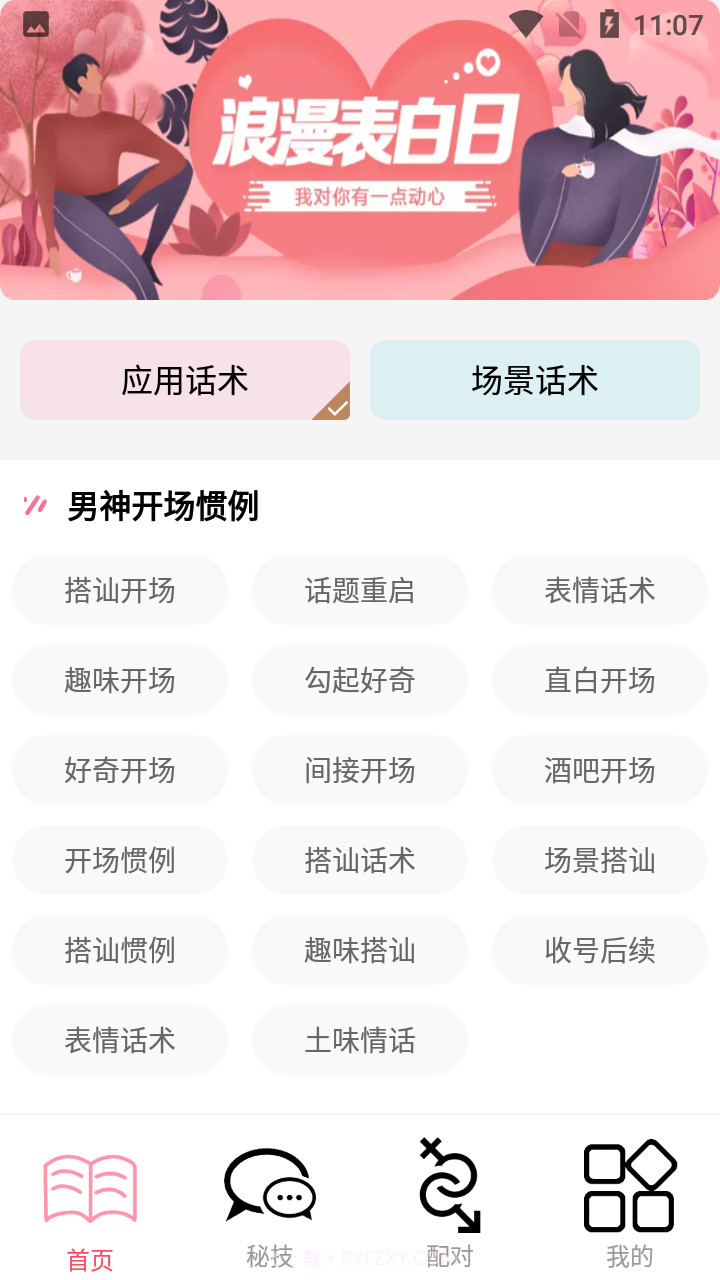This screenshot has width=720, height=1280.
Task: Switch to the 场景话术 tab
Action: (x=534, y=380)
